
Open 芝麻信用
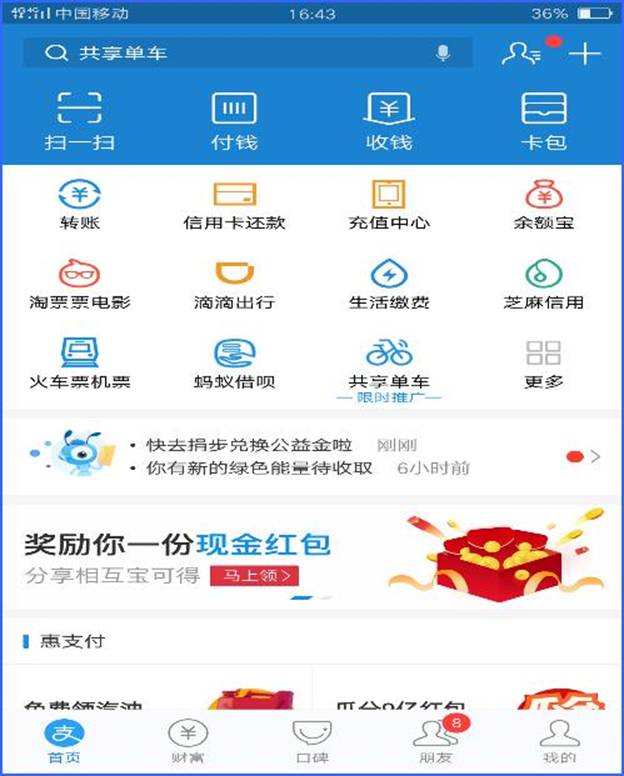[544, 283]
